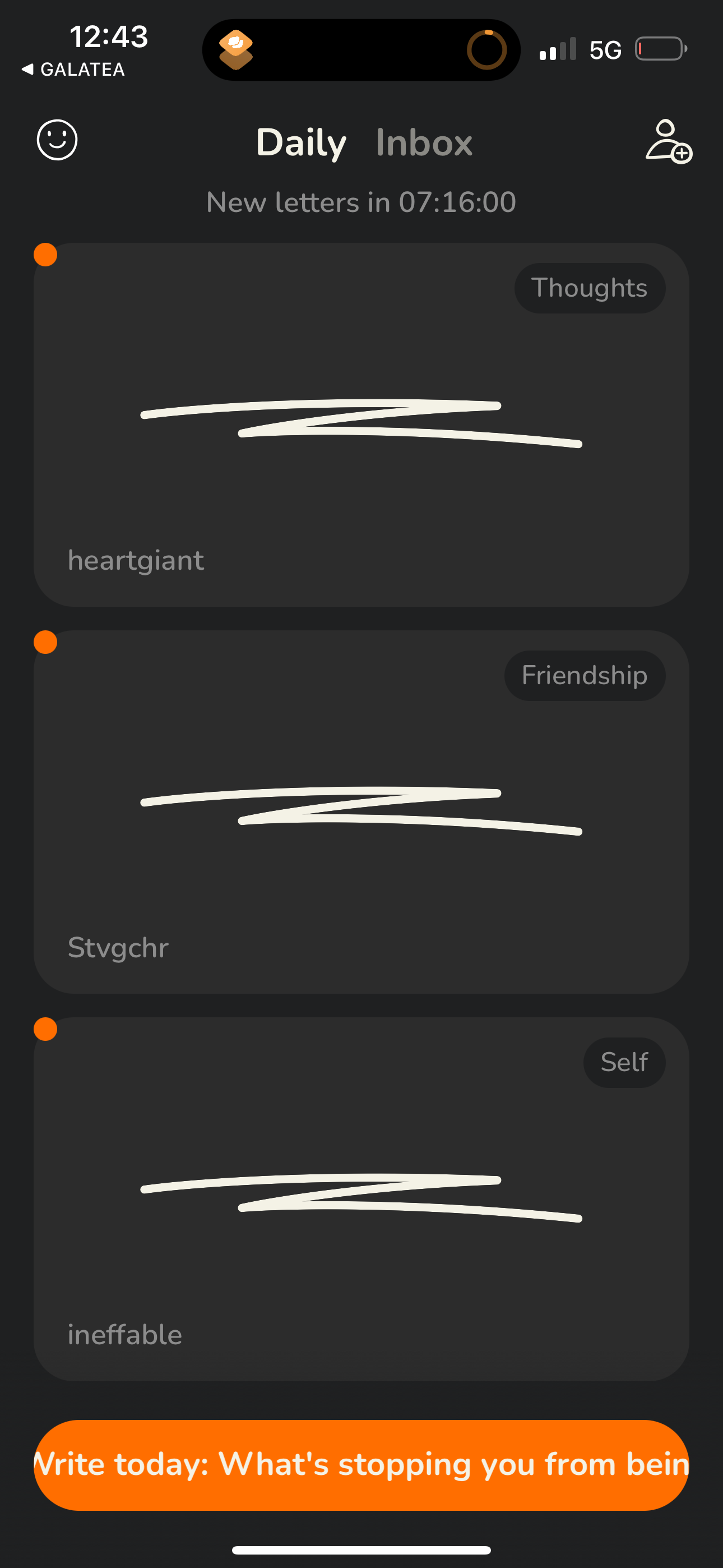
Task: Select the Daily tab
Action: tap(300, 142)
